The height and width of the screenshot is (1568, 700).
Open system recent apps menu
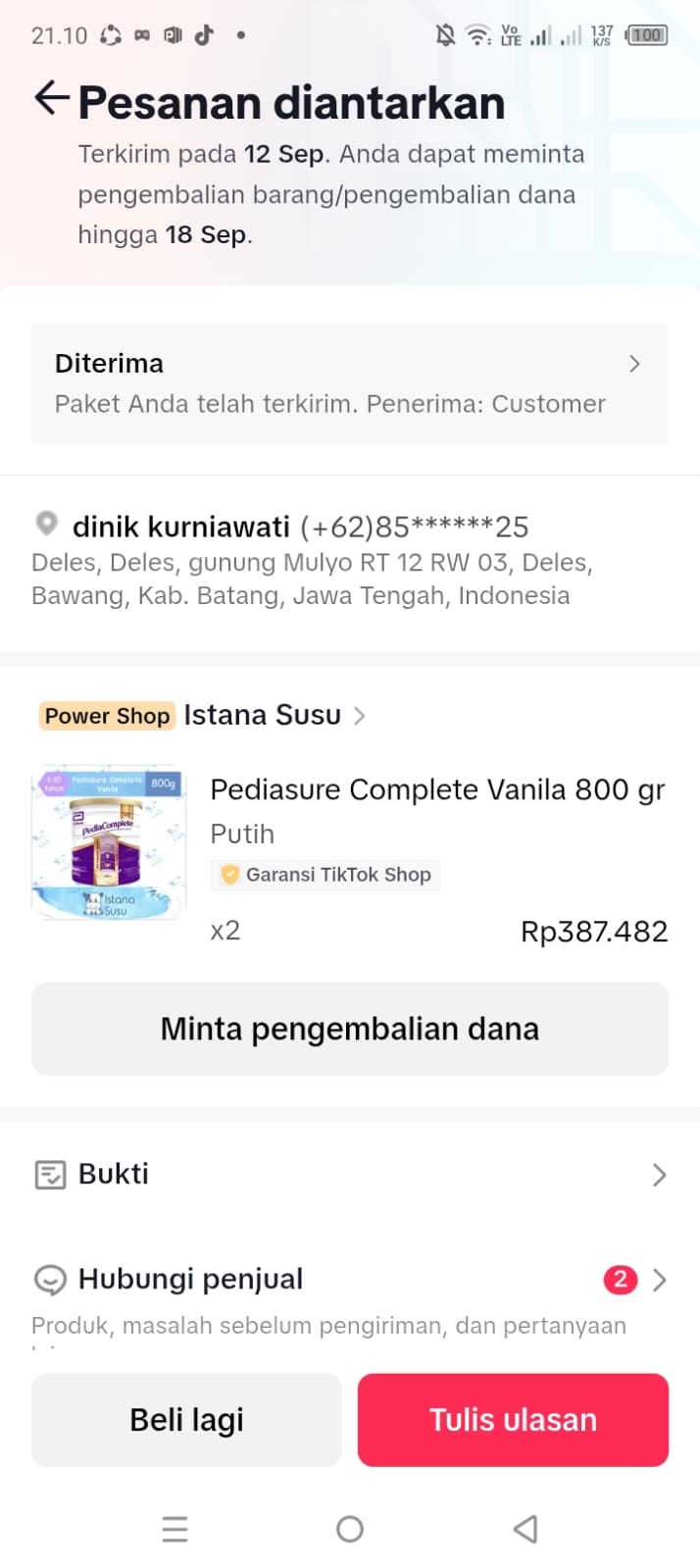175,1529
